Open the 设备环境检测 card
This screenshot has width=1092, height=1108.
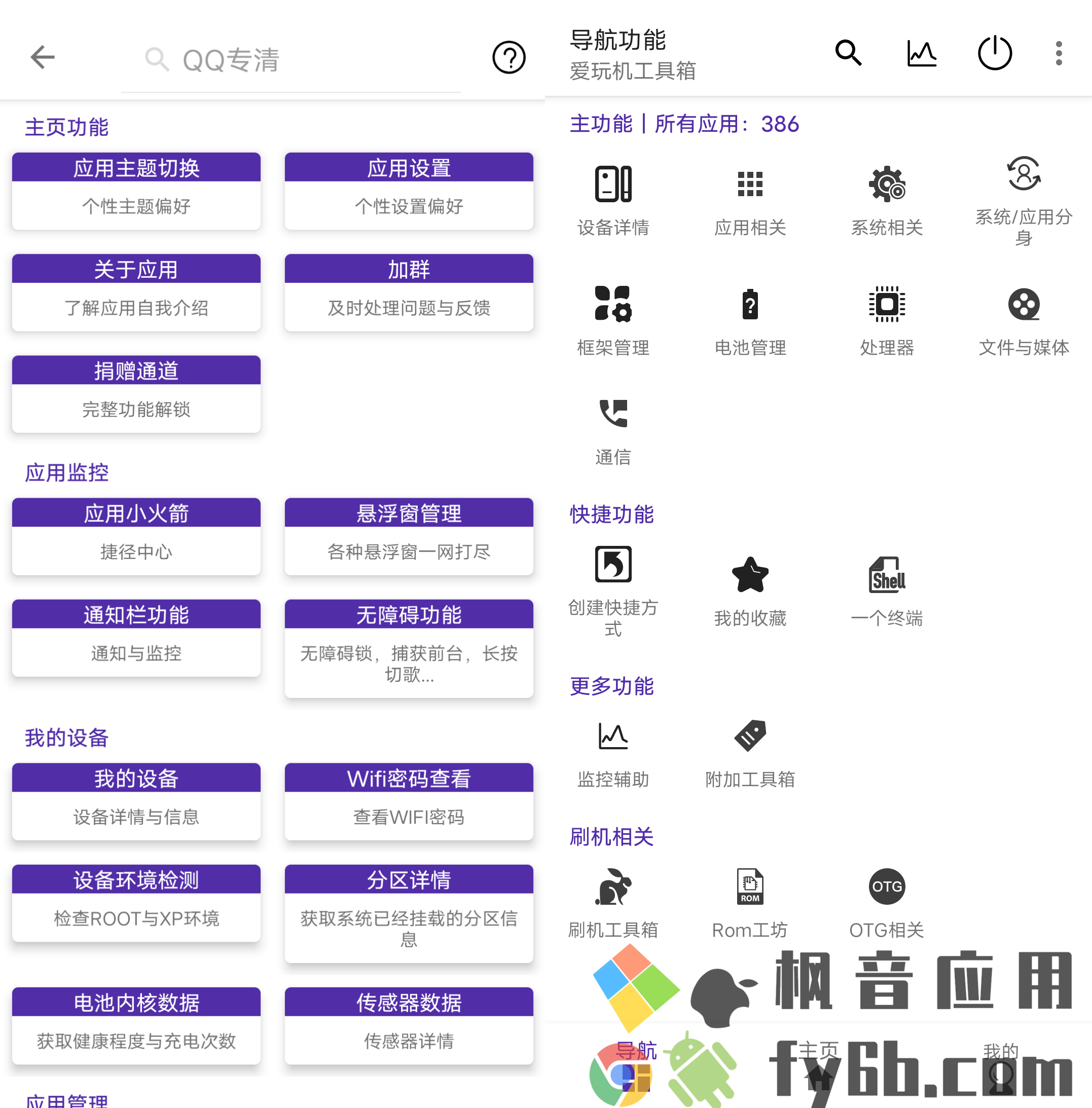point(136,903)
